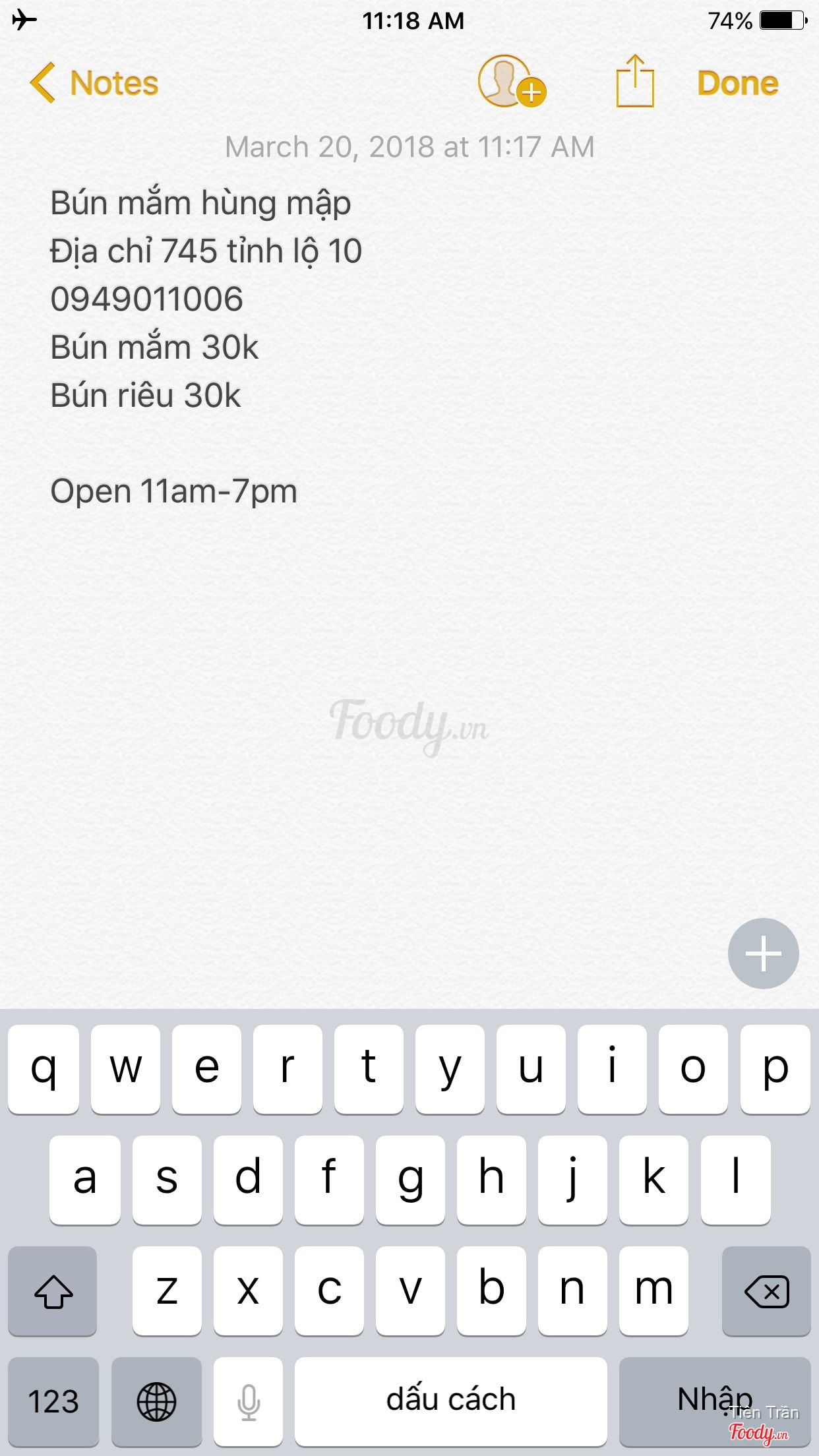The height and width of the screenshot is (1456, 819).
Task: Tap the shift key
Action: tap(53, 1290)
